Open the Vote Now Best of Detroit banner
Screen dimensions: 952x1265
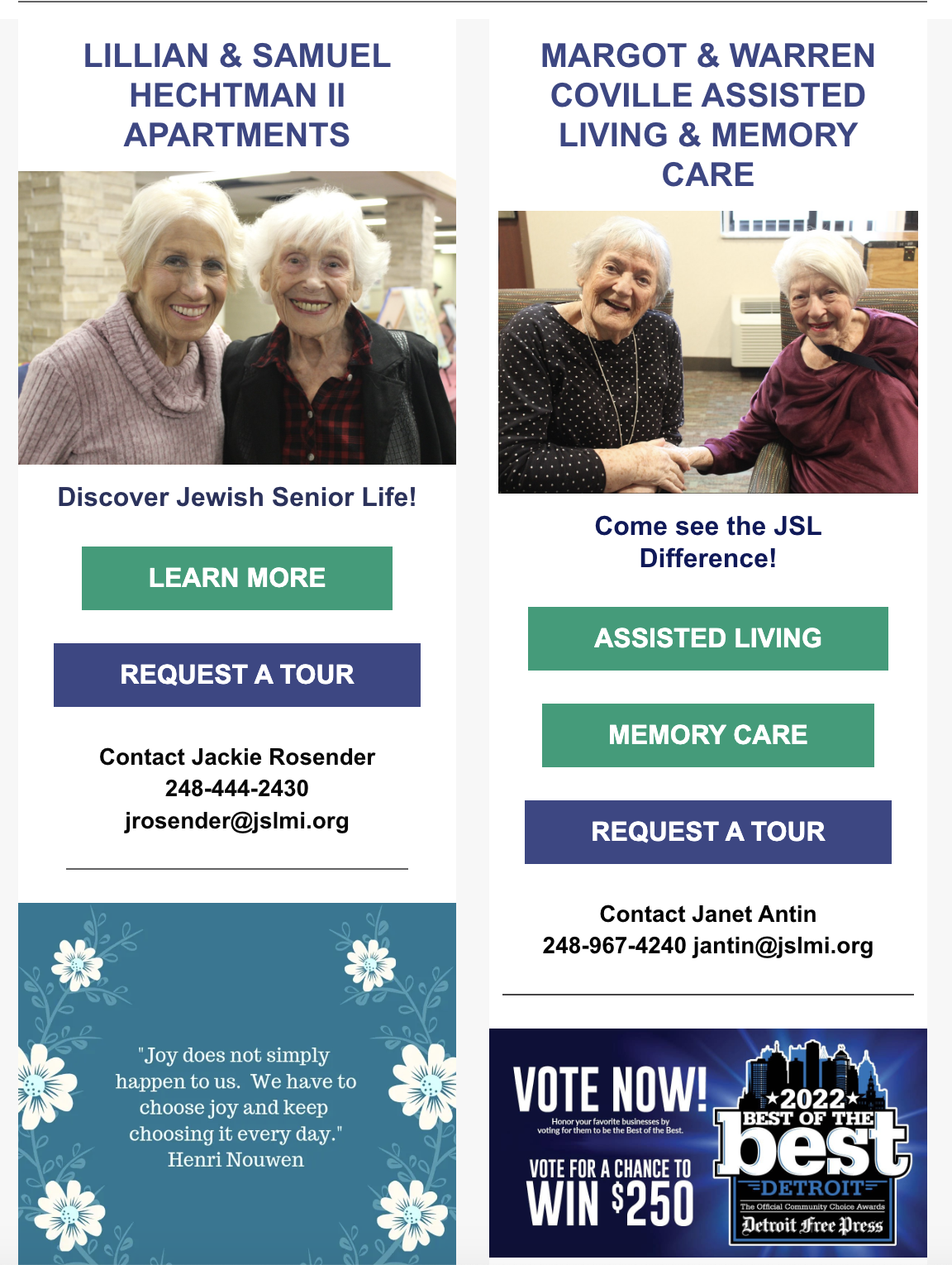707,1143
